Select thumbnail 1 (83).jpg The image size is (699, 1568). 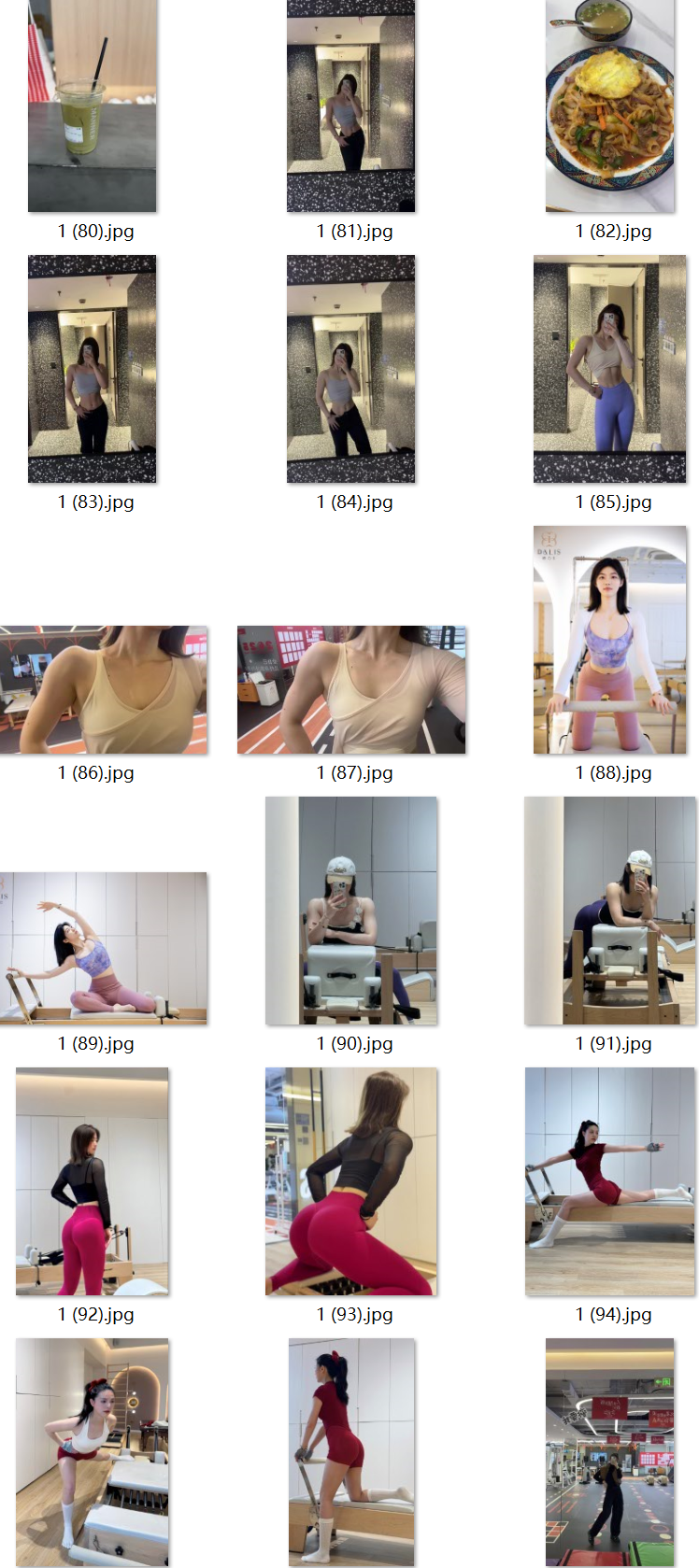point(93,369)
